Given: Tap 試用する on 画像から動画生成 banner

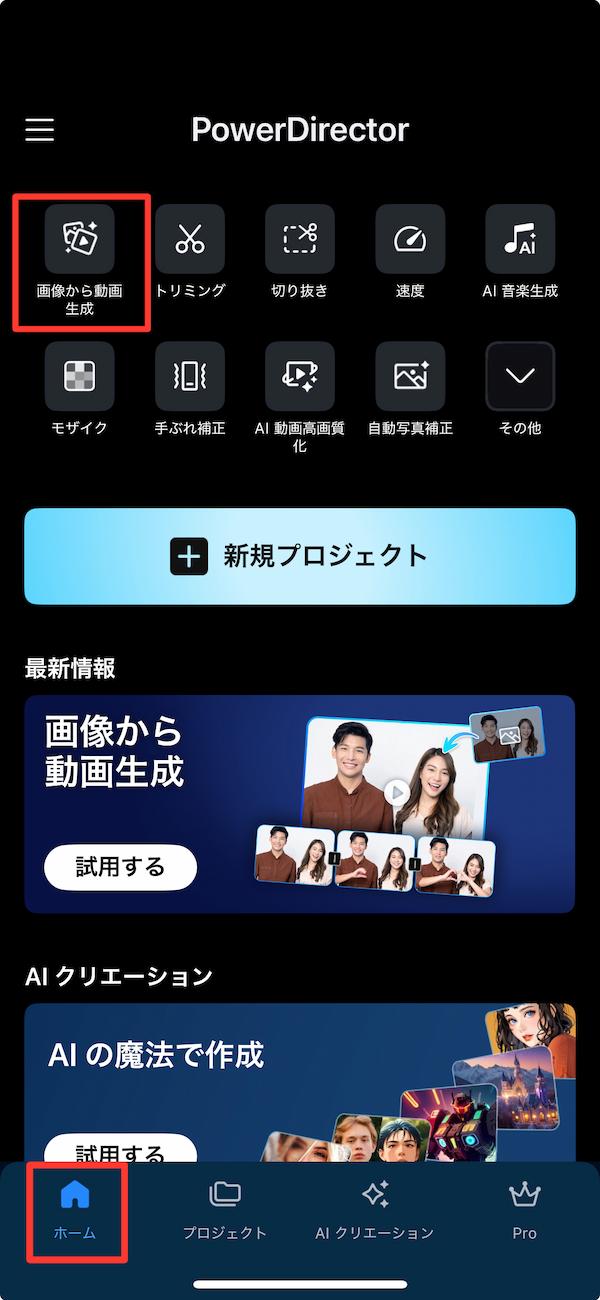Looking at the screenshot, I should (x=120, y=867).
